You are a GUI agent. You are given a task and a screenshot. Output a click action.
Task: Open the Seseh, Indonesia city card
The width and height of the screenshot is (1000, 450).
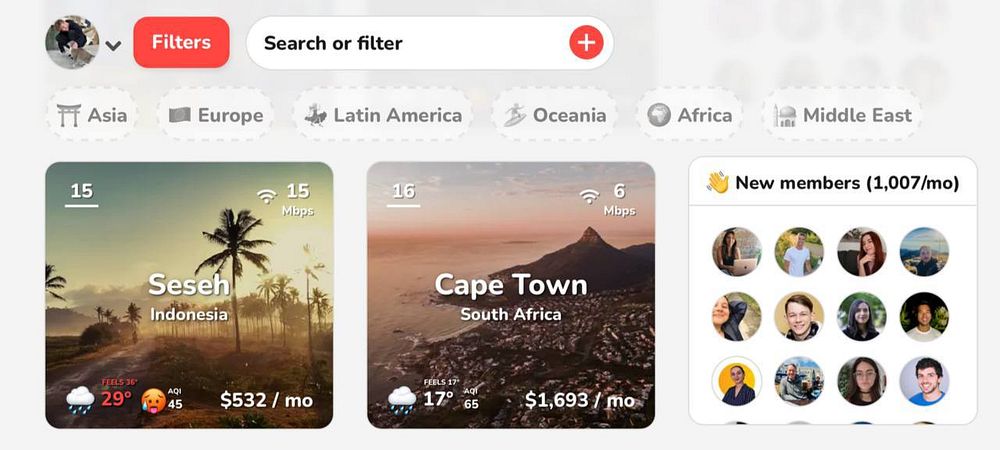(189, 295)
